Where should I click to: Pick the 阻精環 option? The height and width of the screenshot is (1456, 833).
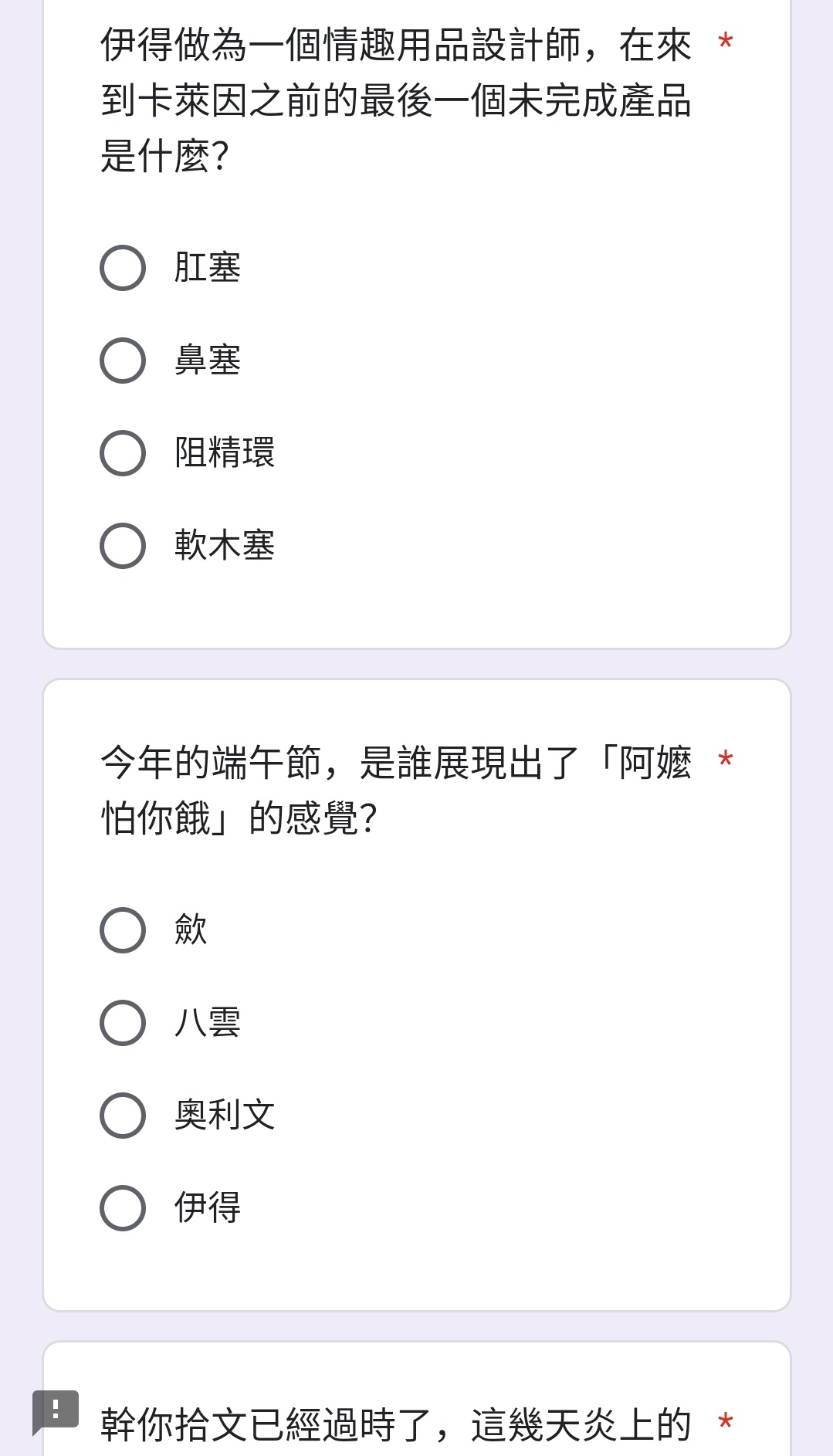pyautogui.click(x=123, y=453)
